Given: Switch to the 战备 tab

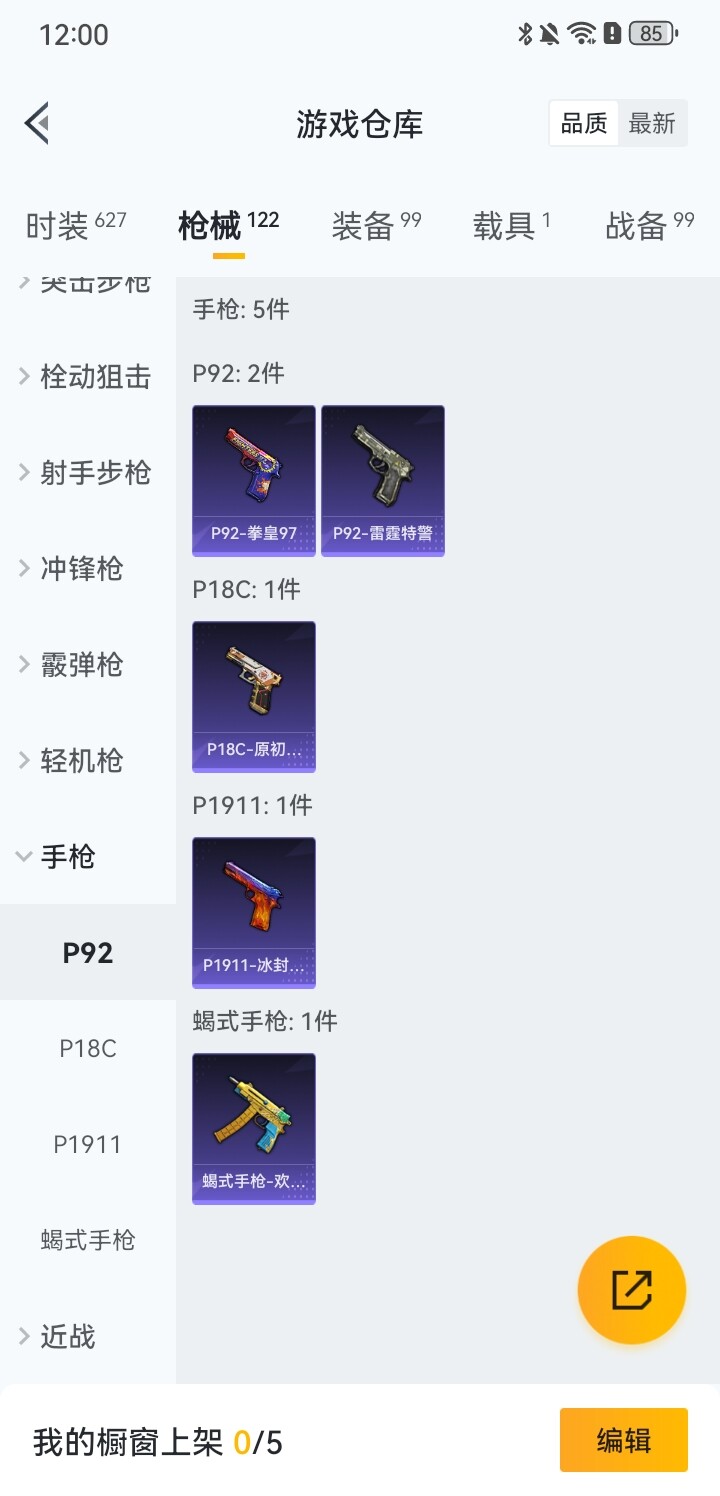Looking at the screenshot, I should [649, 226].
